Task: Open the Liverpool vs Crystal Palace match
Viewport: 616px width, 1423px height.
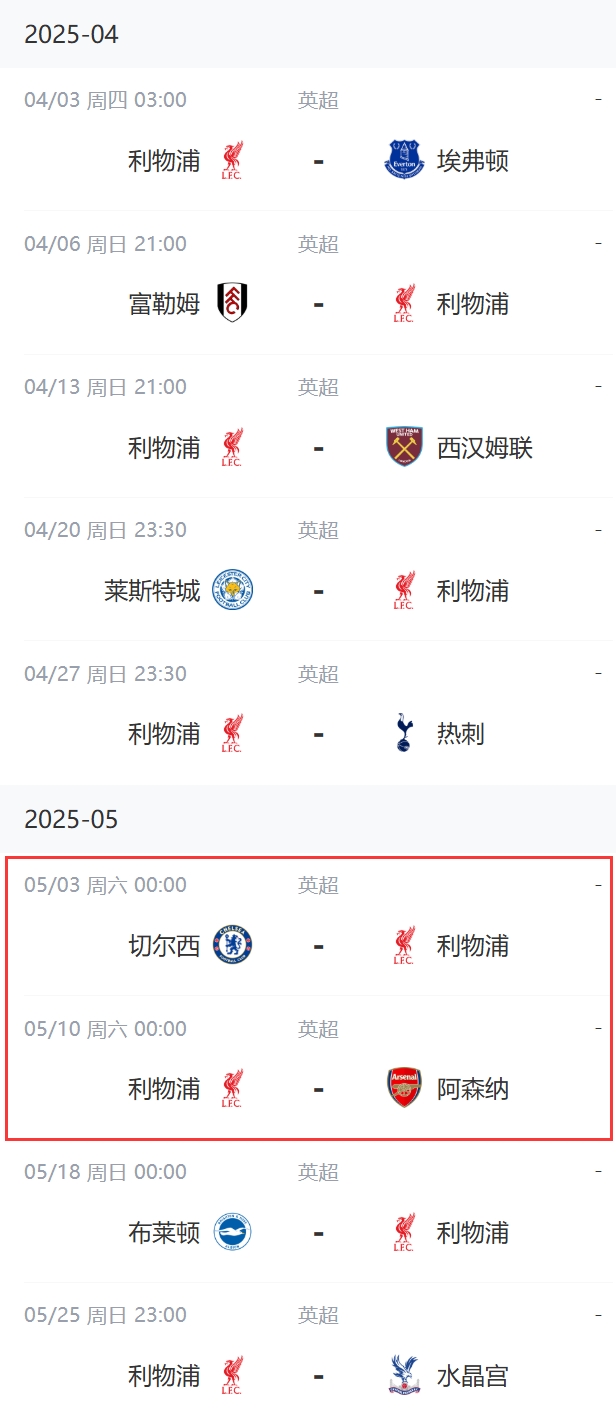Action: pos(318,1375)
